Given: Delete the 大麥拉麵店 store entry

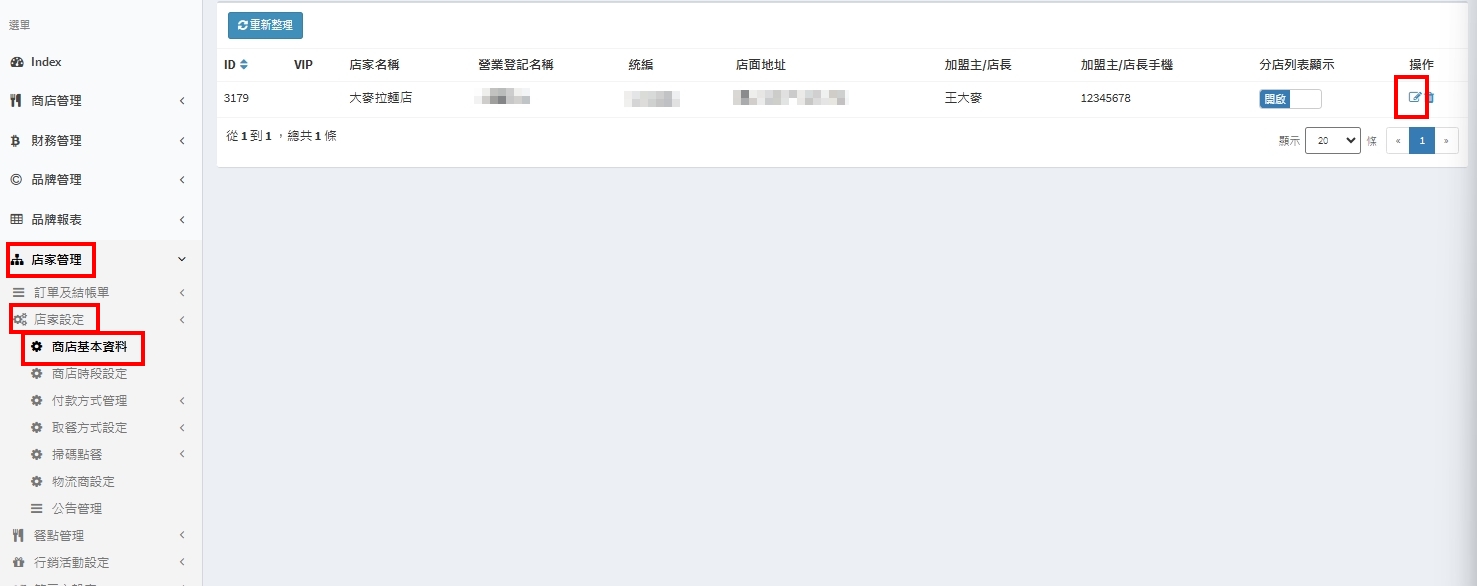Looking at the screenshot, I should (1430, 97).
